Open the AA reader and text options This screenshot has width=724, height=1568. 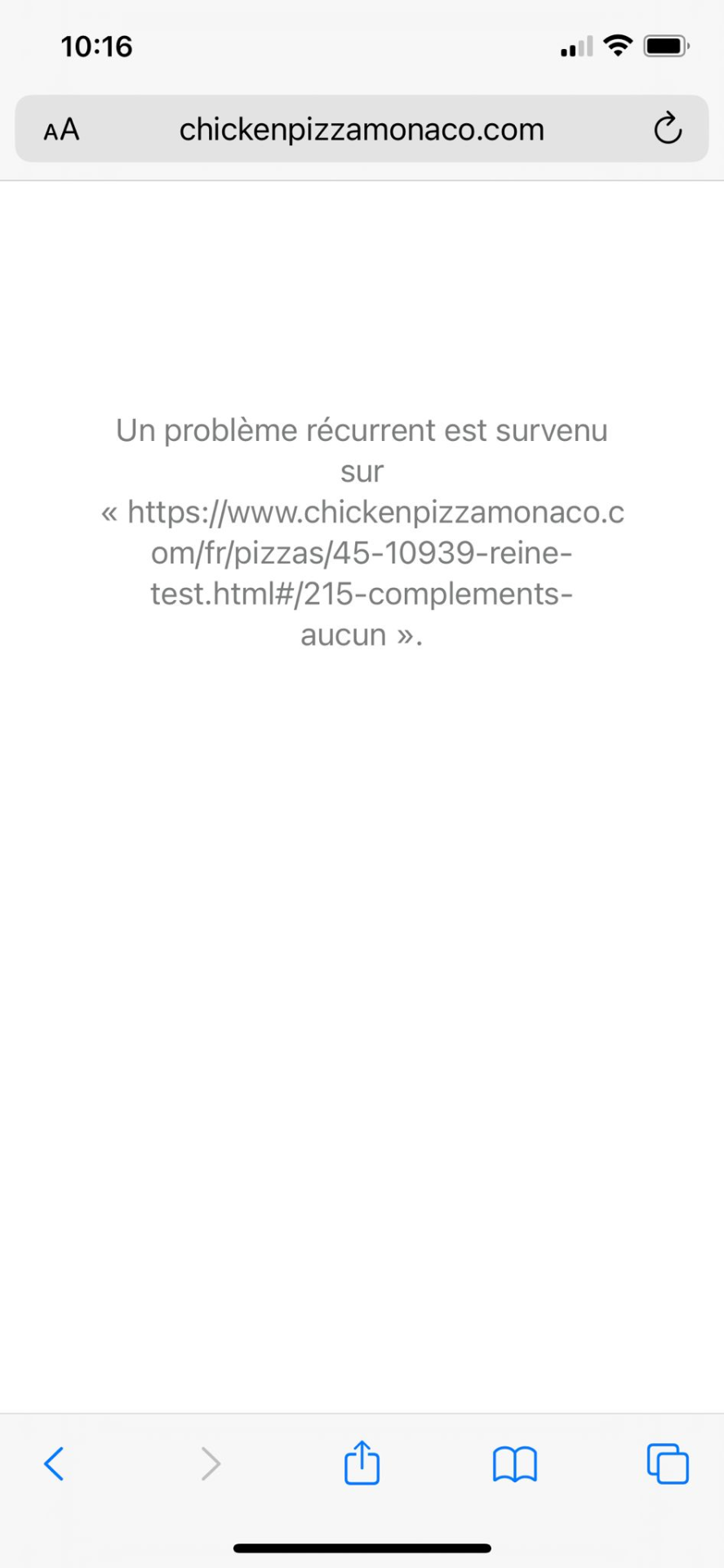pos(61,129)
